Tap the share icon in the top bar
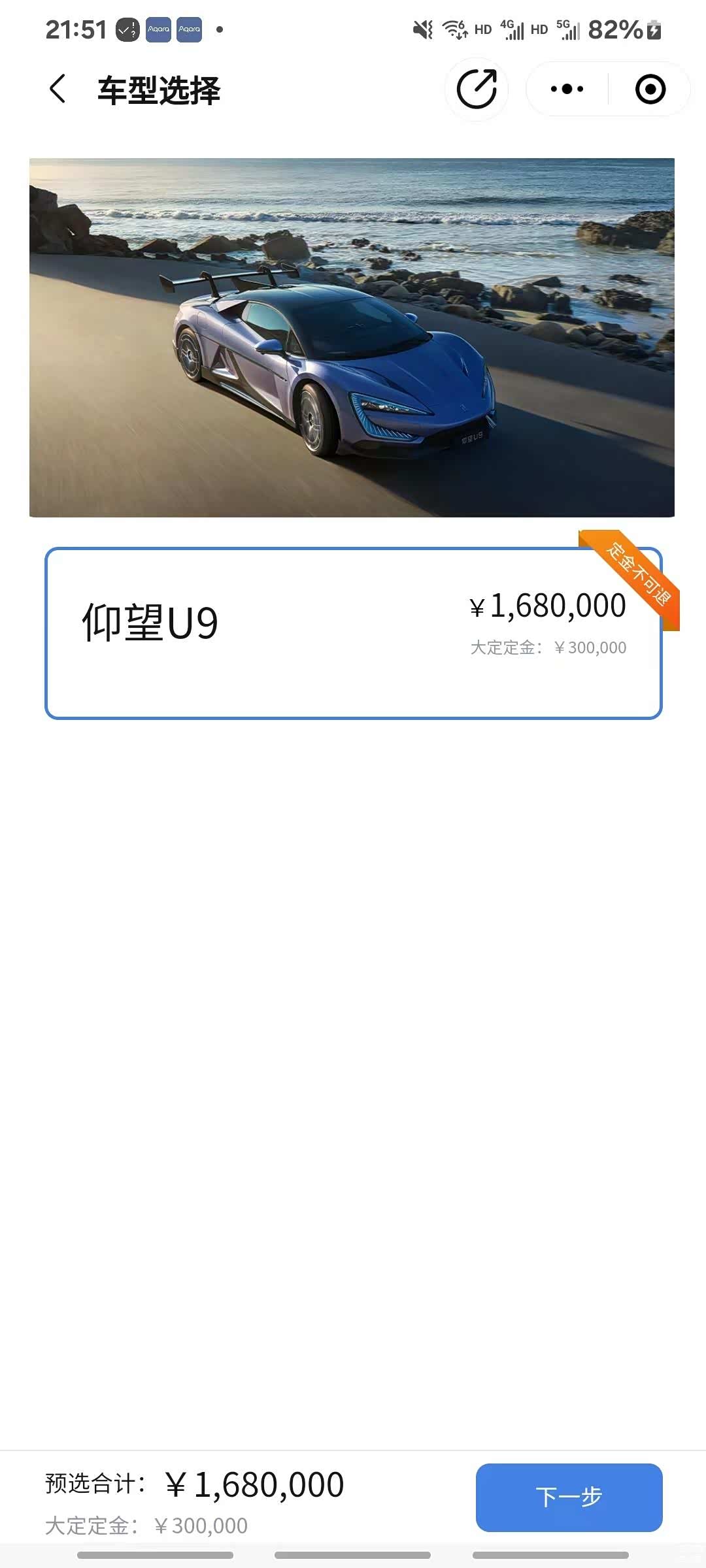This screenshot has height=1568, width=706. tap(477, 90)
